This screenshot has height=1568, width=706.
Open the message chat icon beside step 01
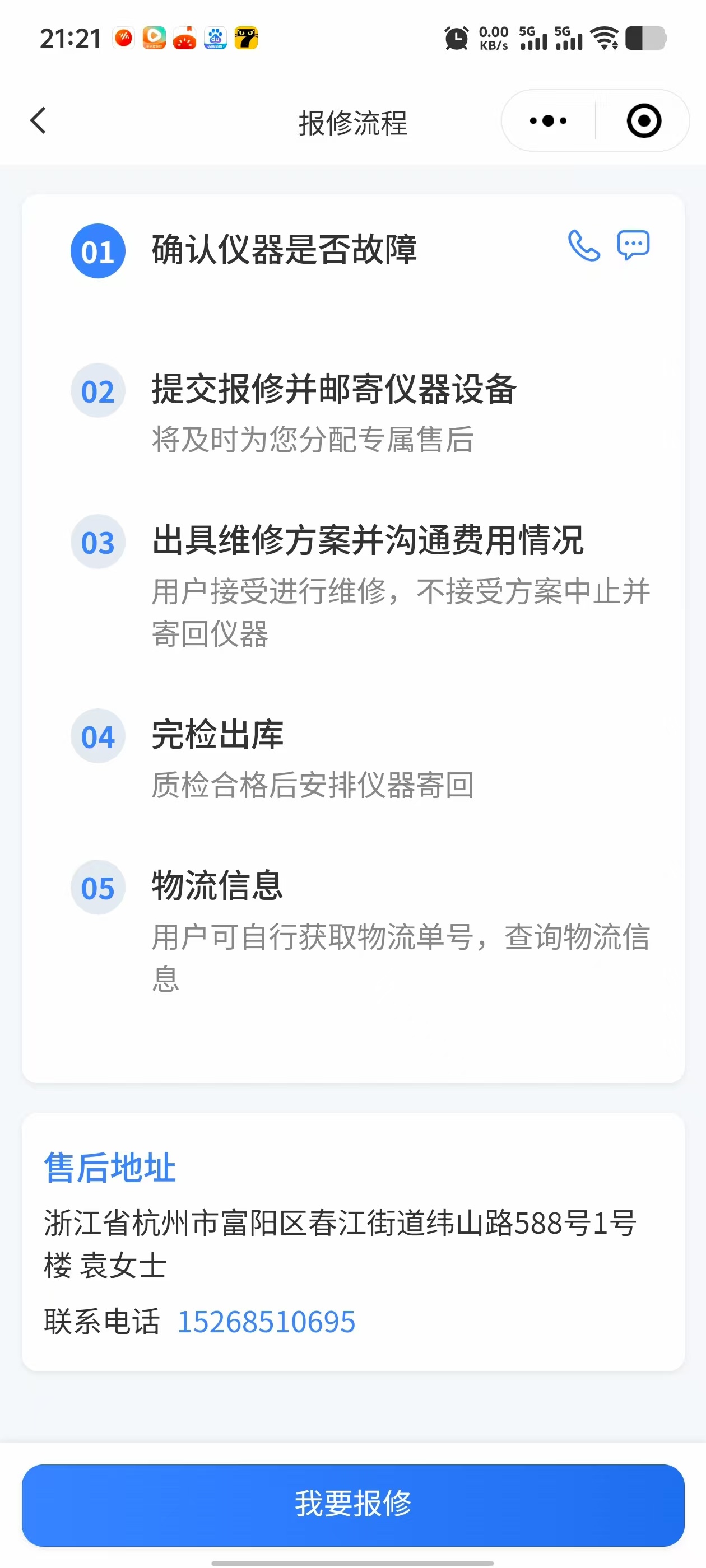coord(633,245)
